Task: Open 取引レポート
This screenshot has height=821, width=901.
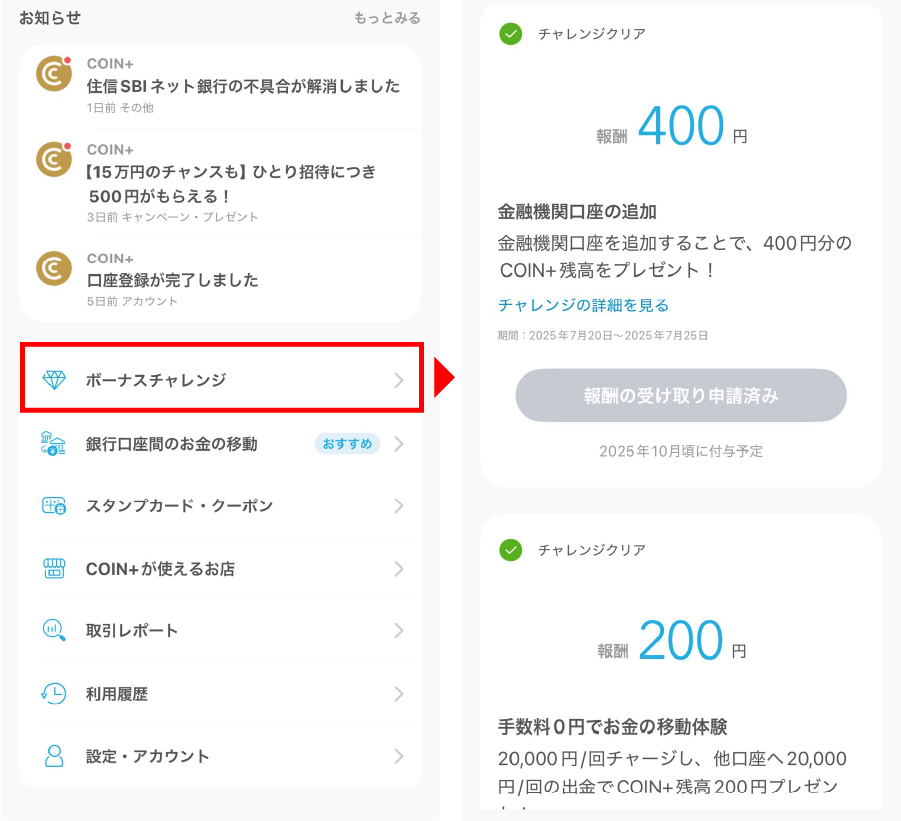Action: click(x=221, y=631)
